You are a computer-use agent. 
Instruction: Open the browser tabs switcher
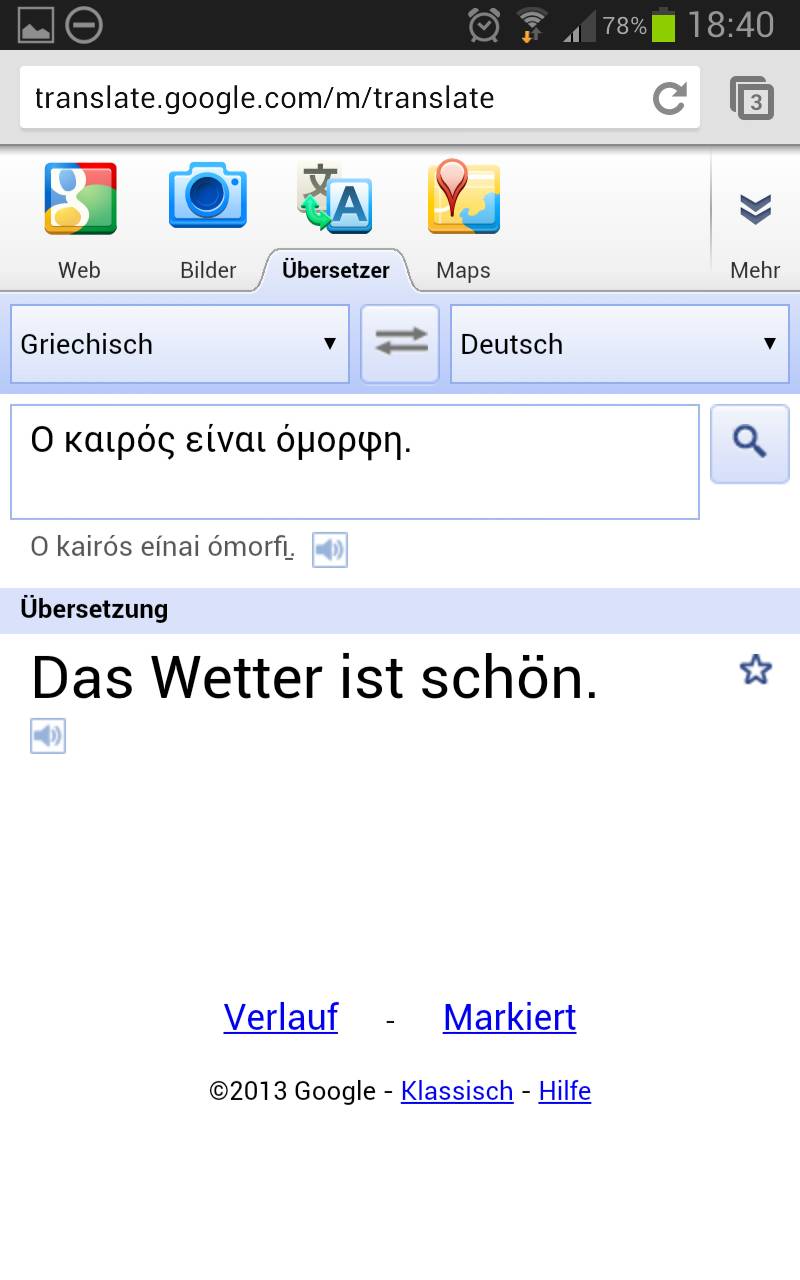(752, 98)
